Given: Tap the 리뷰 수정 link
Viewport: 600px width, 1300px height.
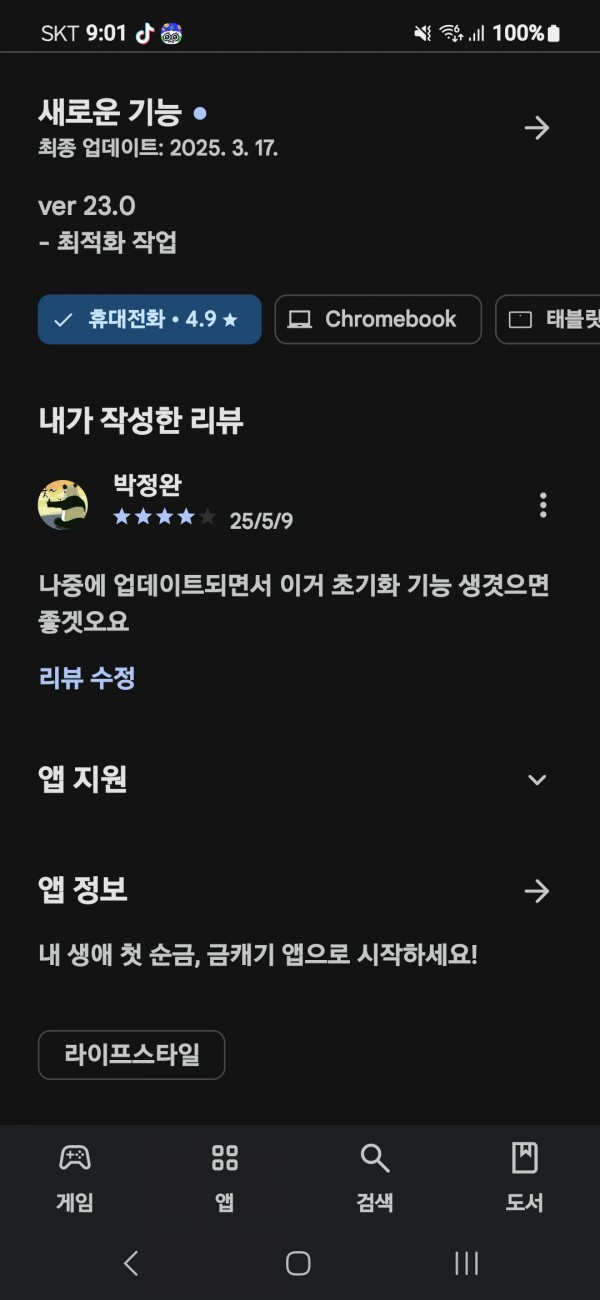Looking at the screenshot, I should pyautogui.click(x=87, y=678).
